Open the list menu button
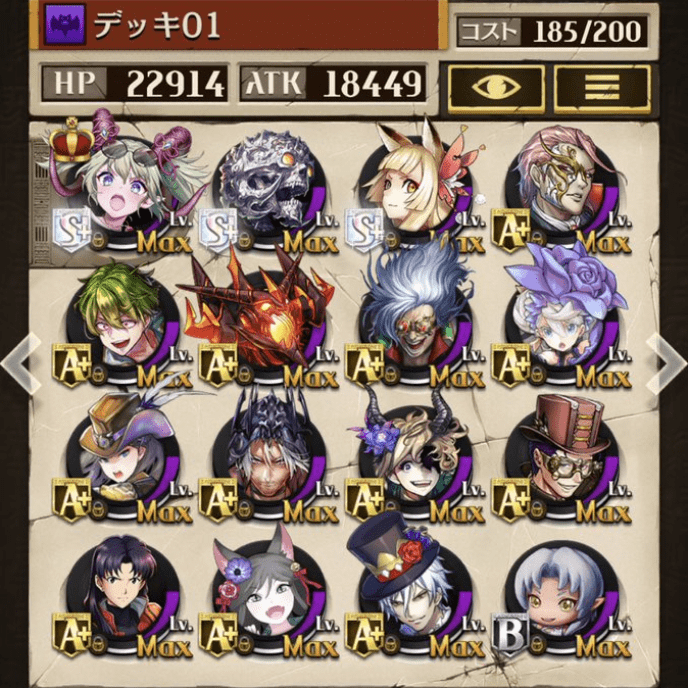This screenshot has height=688, width=688. (x=600, y=86)
